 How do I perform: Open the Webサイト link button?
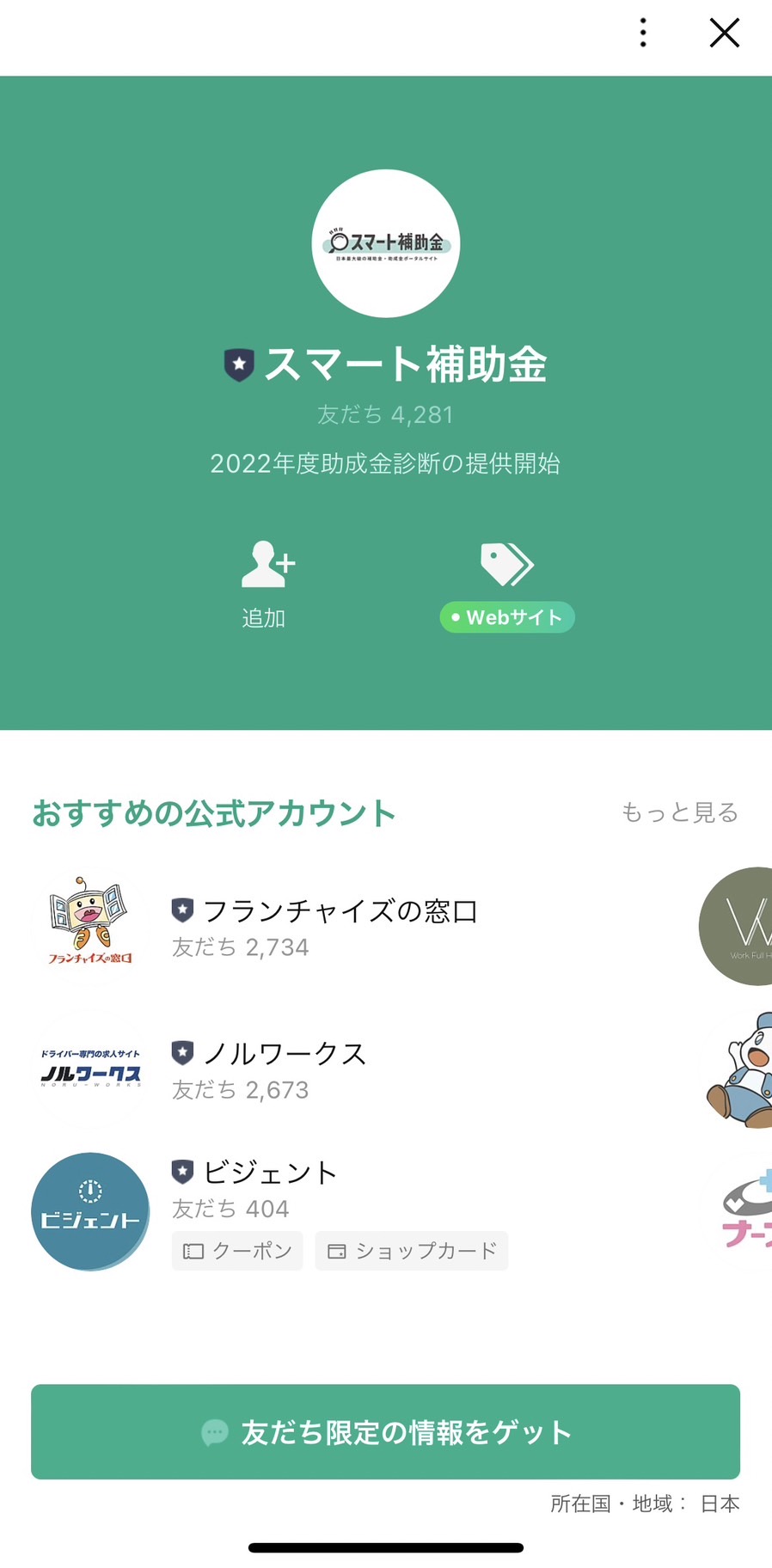click(506, 616)
